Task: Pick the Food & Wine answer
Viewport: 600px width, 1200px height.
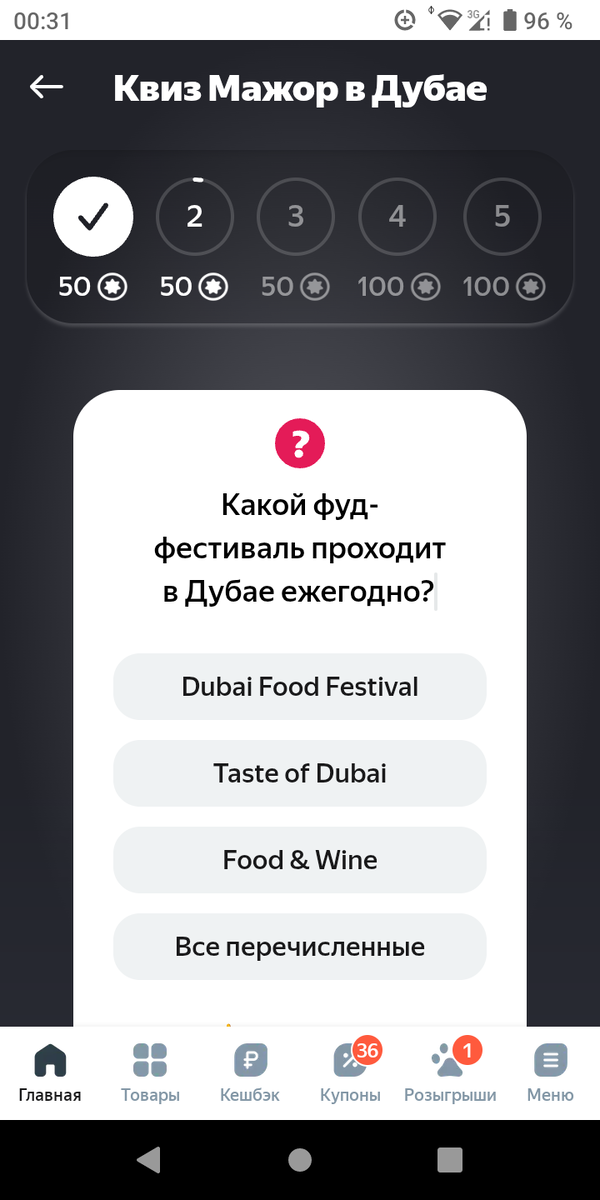Action: (x=300, y=860)
